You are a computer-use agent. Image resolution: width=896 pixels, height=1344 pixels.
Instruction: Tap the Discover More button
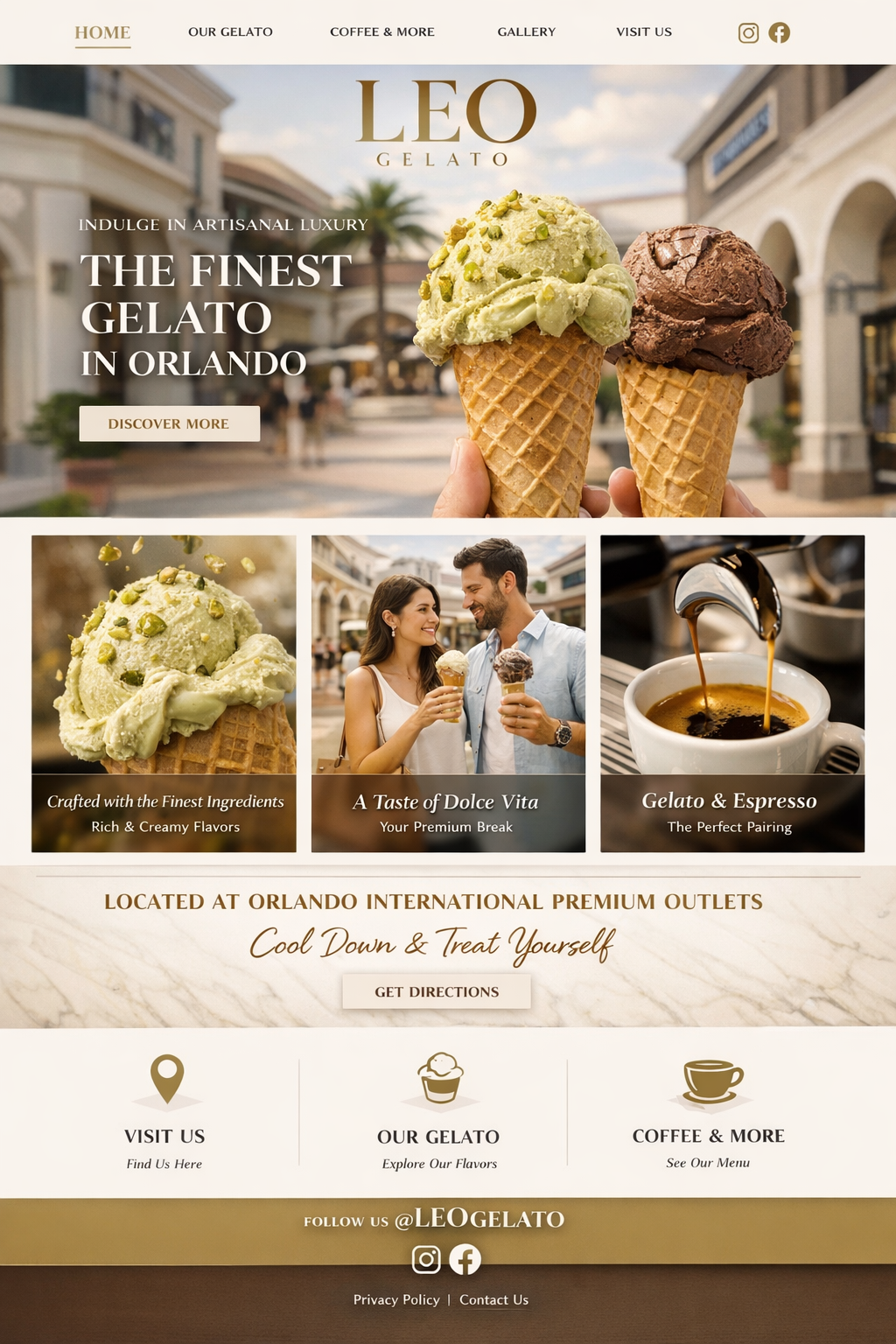coord(169,423)
